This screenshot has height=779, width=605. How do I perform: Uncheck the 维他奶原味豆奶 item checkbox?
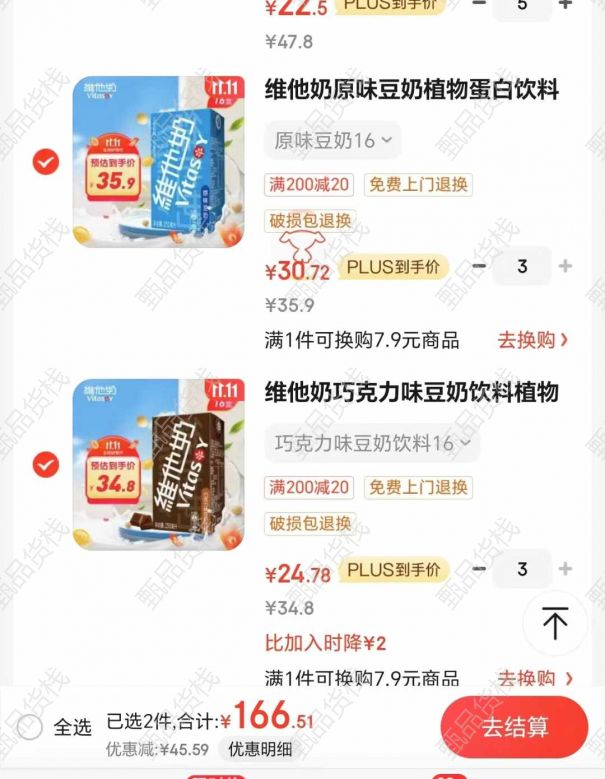pos(45,162)
